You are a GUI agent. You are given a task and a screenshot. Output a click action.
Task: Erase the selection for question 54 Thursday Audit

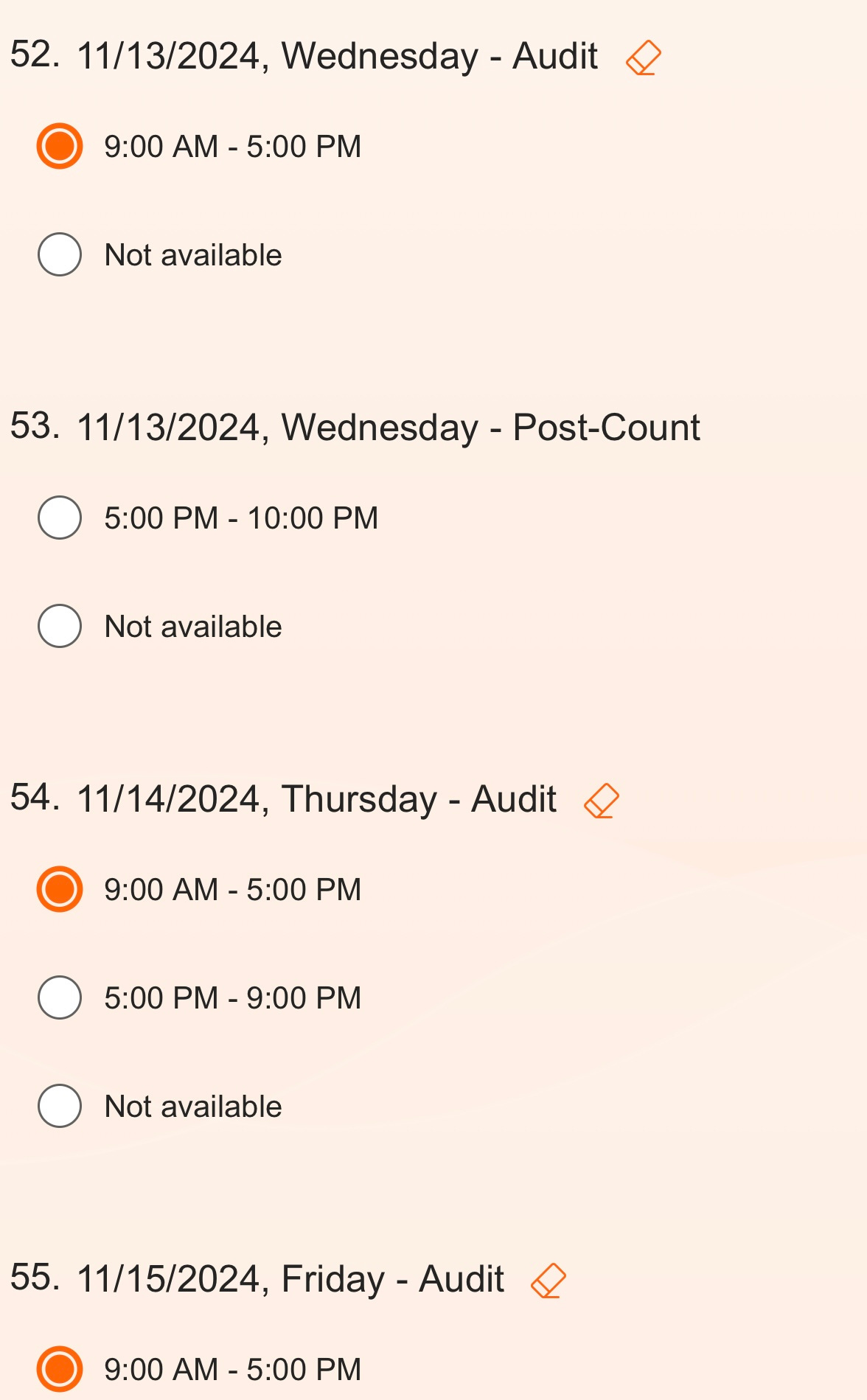(602, 801)
